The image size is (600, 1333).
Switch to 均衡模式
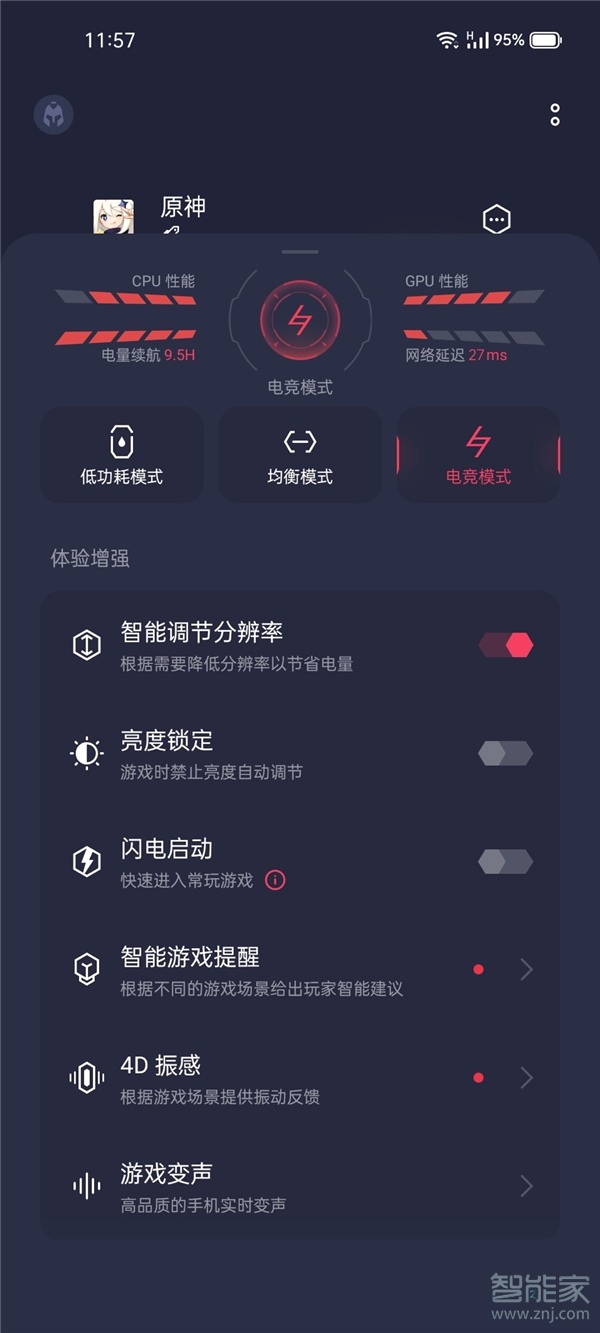click(300, 455)
